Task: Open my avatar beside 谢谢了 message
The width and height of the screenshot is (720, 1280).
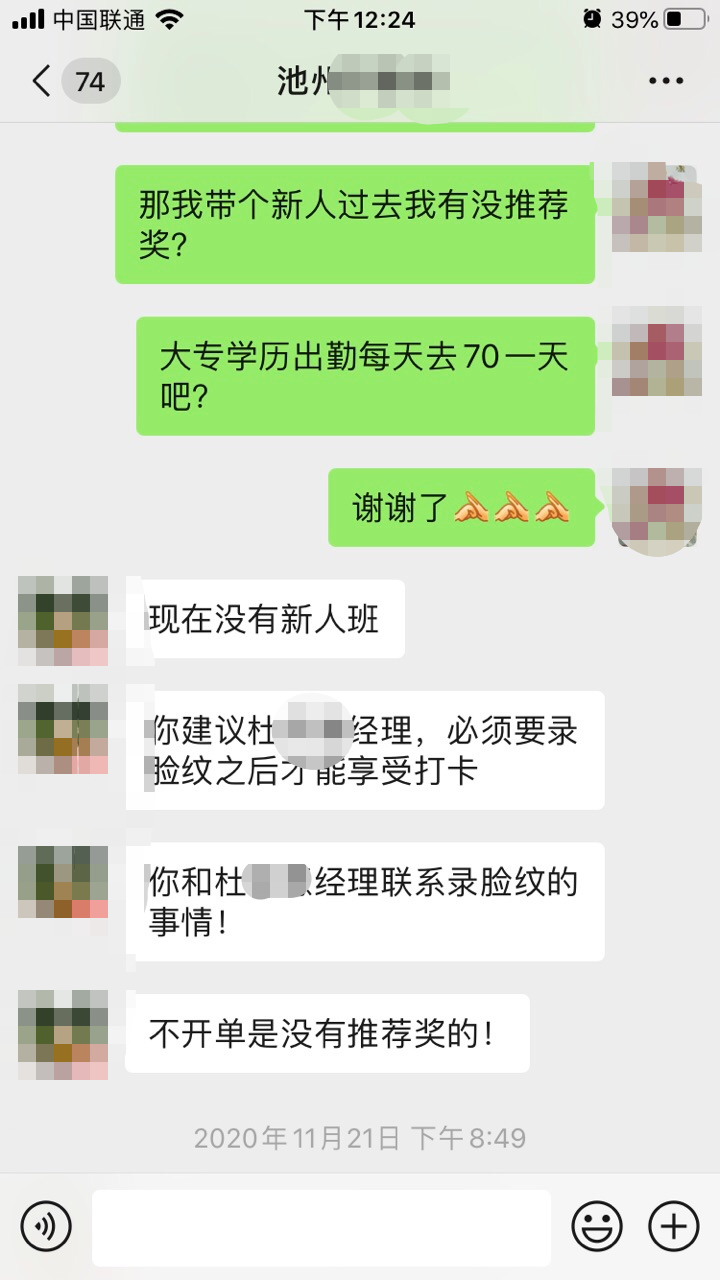Action: pos(656,508)
